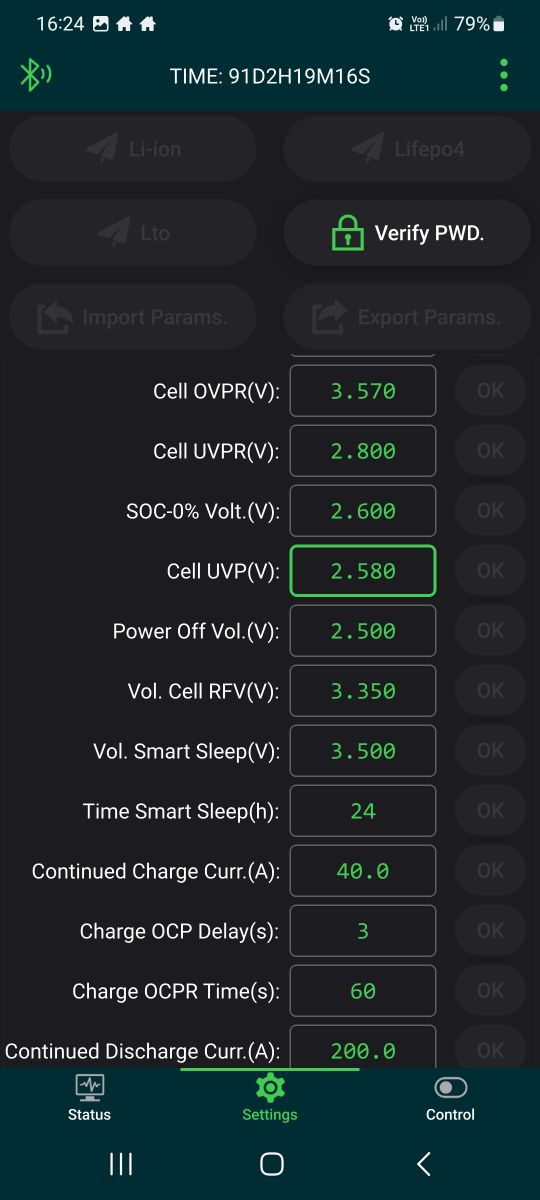This screenshot has width=540, height=1200.
Task: Edit the Vol. Smart Sleep(V) field
Action: coord(363,751)
